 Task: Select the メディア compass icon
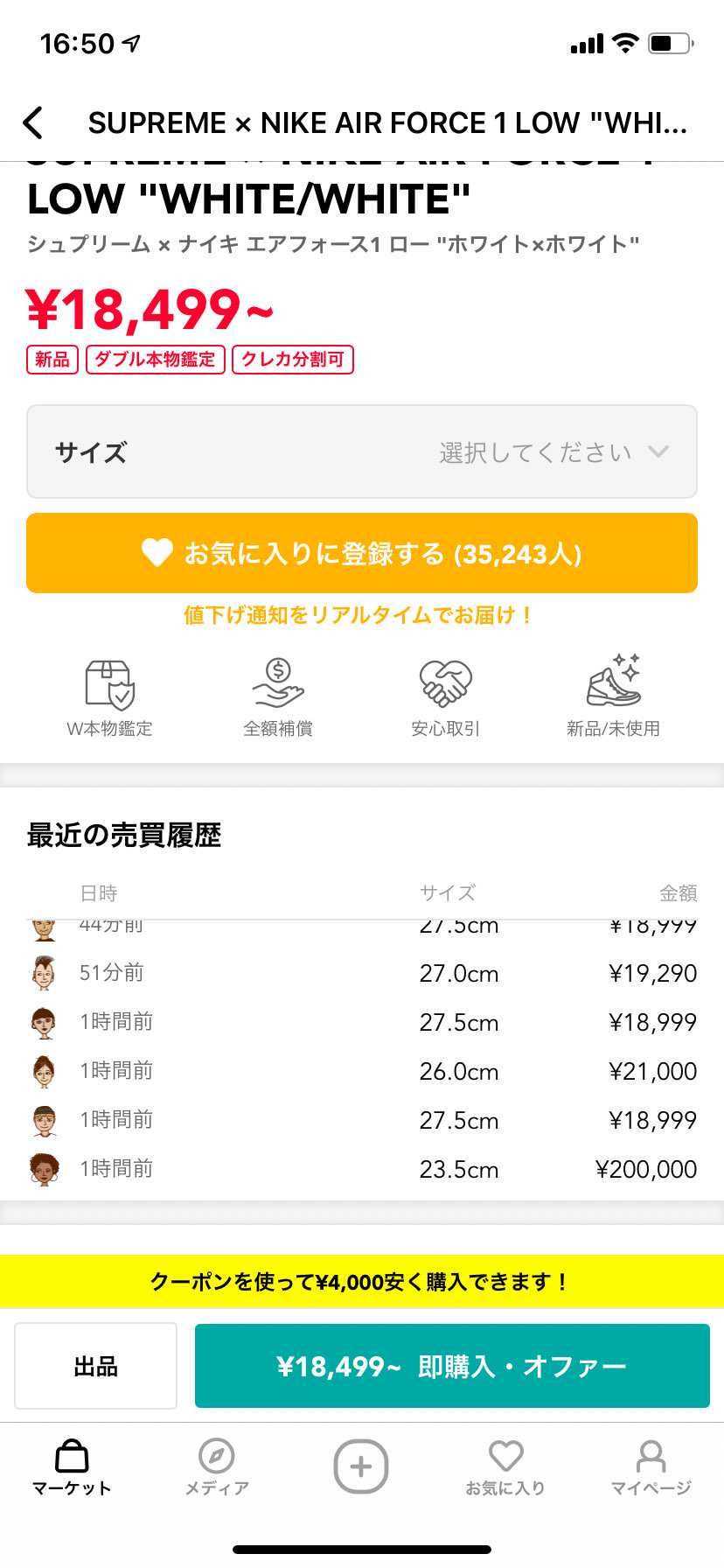[216, 1459]
